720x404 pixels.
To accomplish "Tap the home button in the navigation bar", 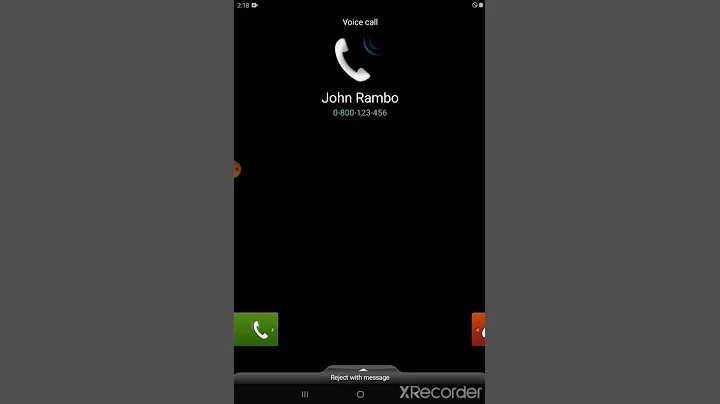I will coord(360,394).
